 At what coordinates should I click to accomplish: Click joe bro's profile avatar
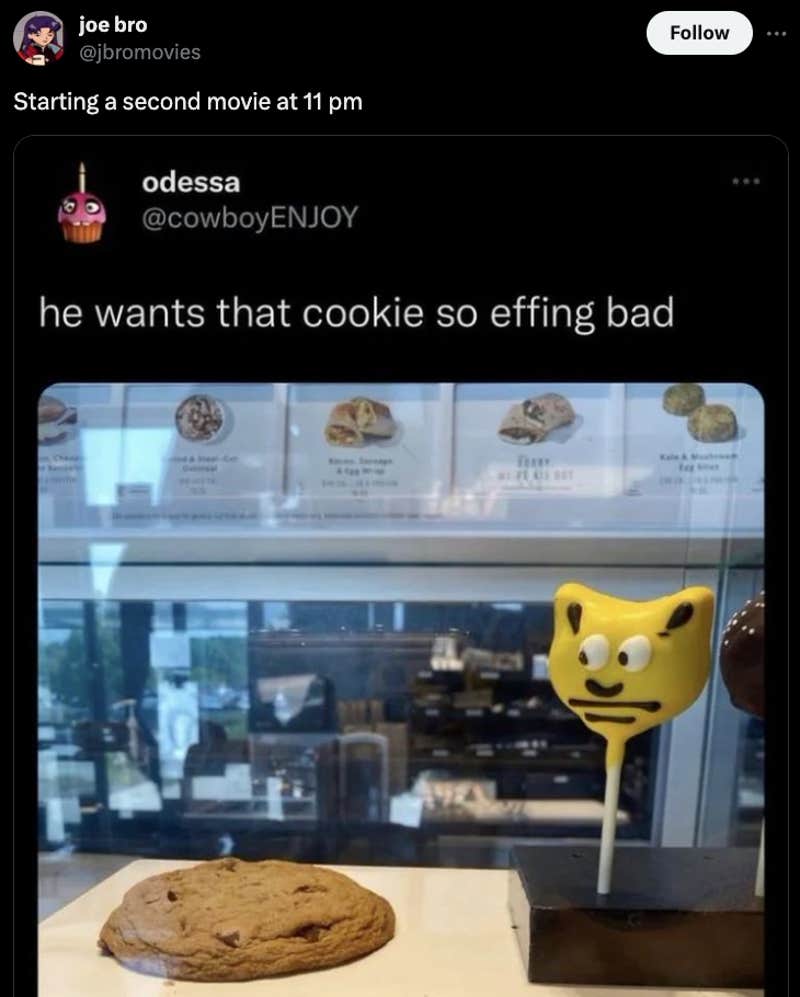pos(38,32)
